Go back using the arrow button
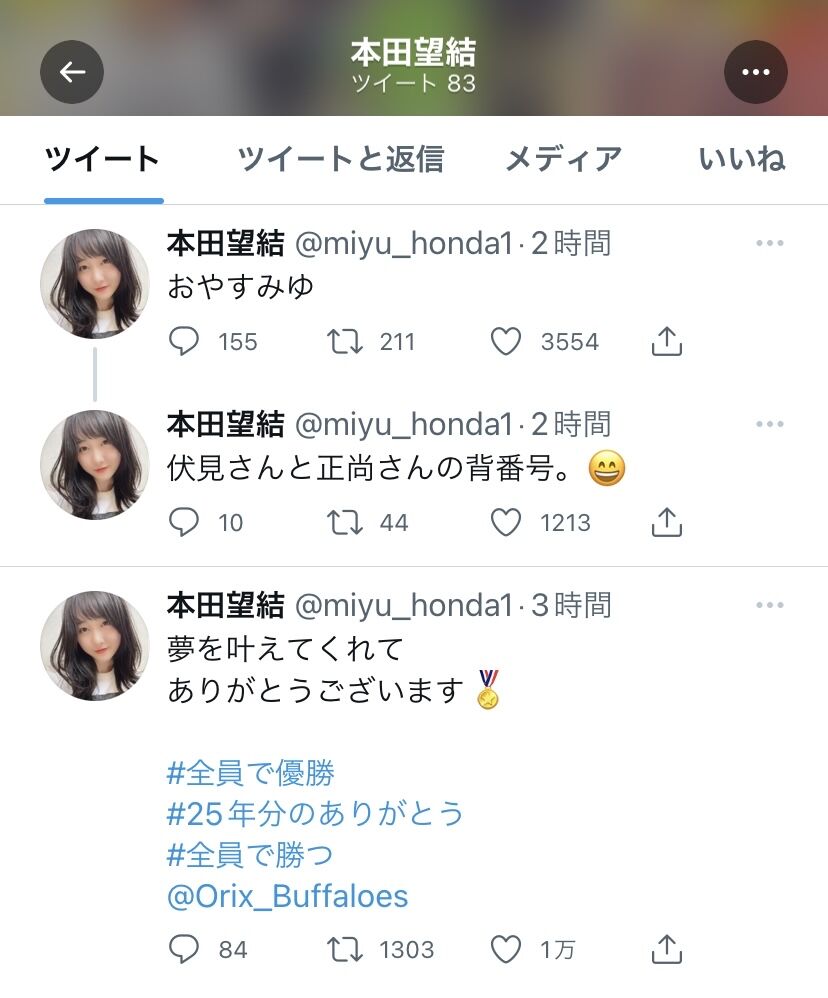The image size is (828, 998). point(72,72)
